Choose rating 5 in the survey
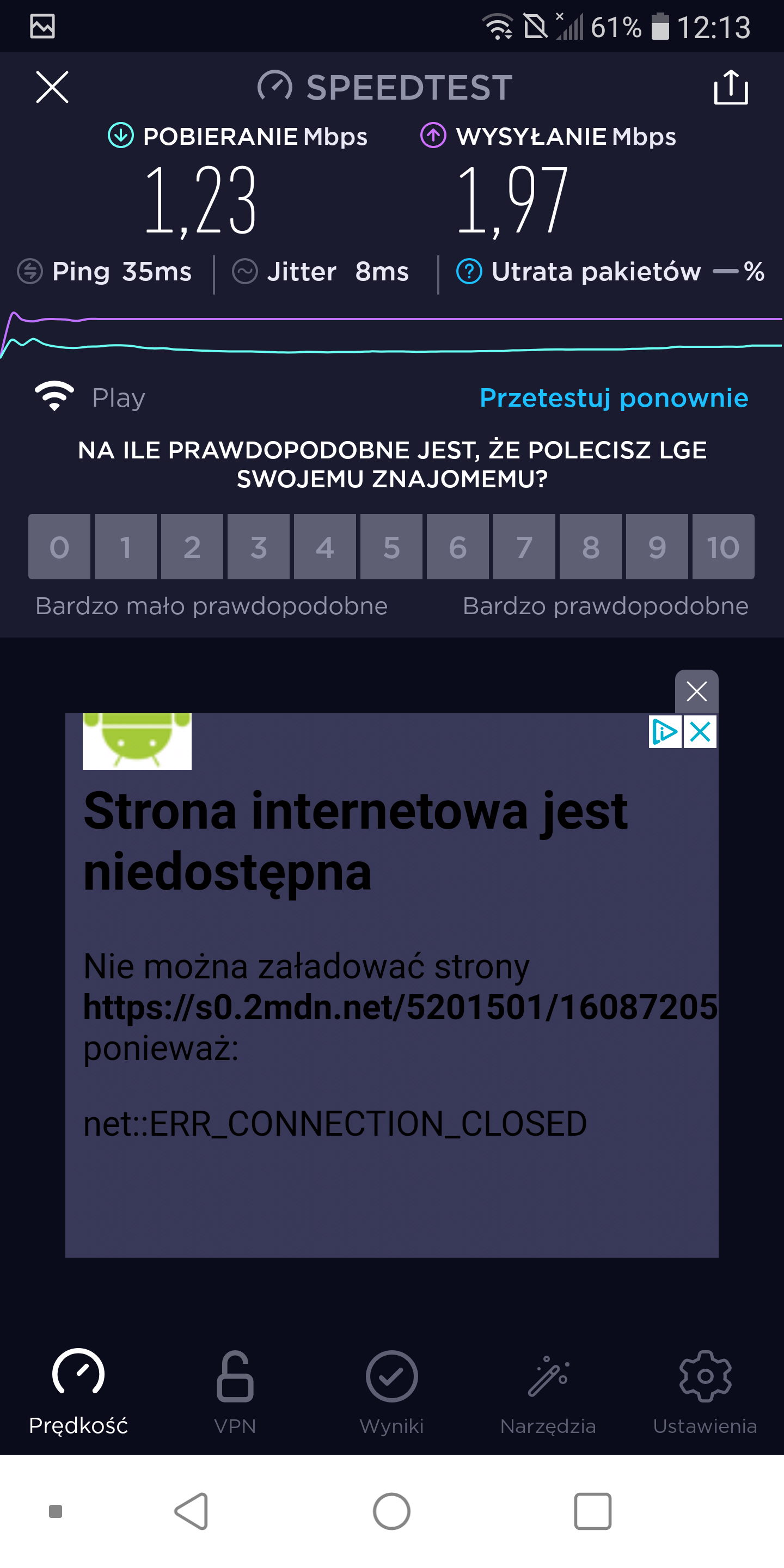Image resolution: width=784 pixels, height=1568 pixels. [391, 547]
